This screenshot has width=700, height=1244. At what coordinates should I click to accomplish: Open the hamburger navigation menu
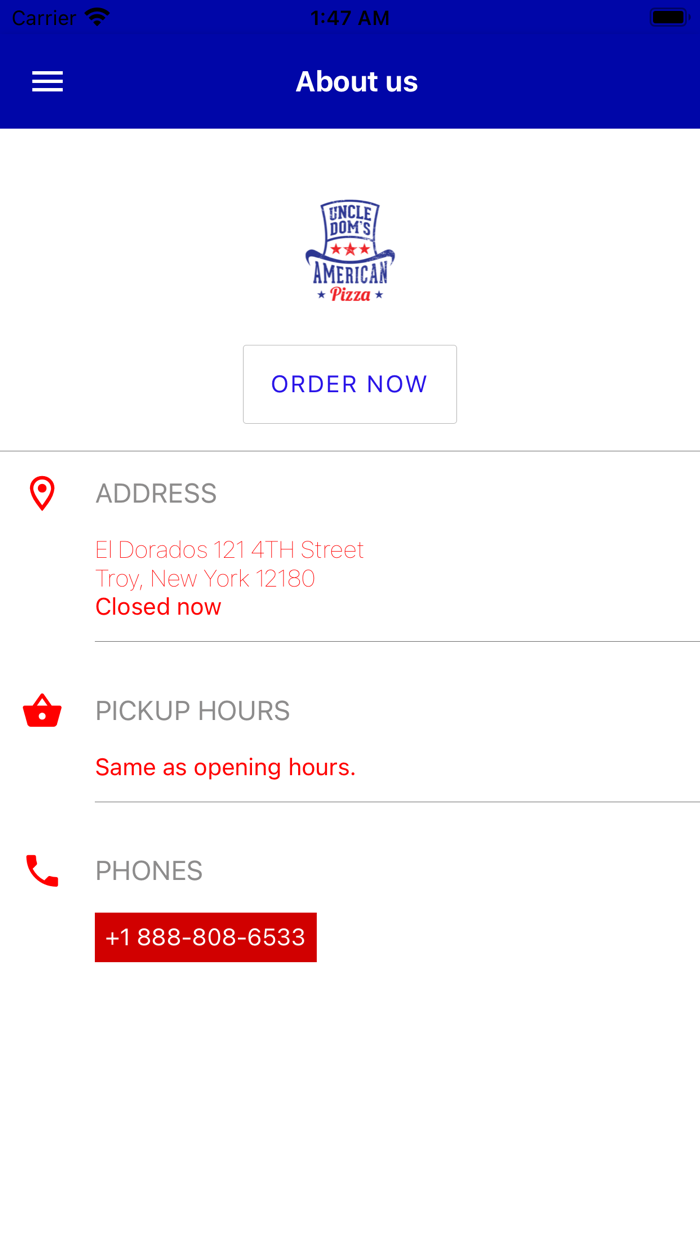pos(47,82)
